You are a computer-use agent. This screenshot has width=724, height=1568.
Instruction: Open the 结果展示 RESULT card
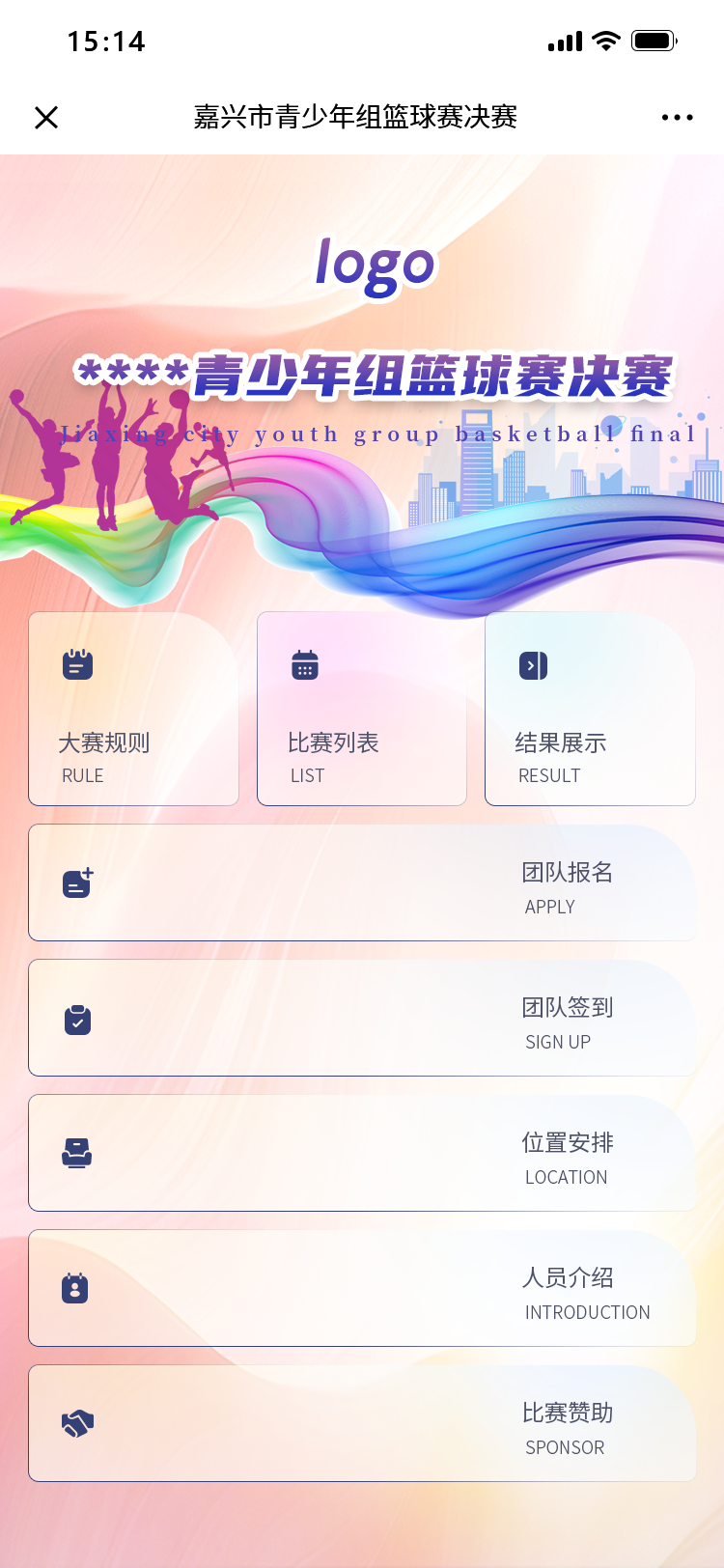point(590,709)
